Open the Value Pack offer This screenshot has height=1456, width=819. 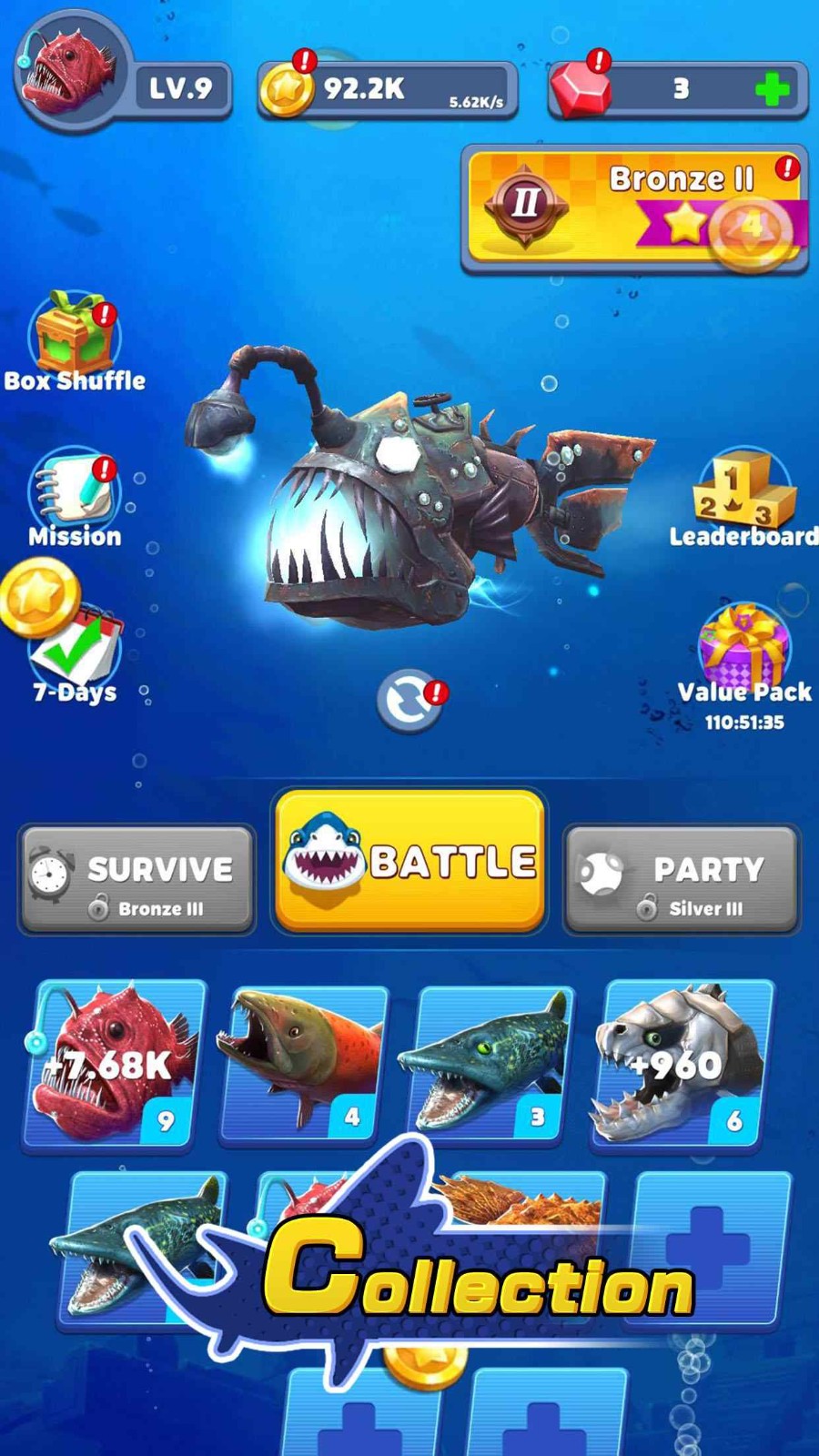click(744, 651)
